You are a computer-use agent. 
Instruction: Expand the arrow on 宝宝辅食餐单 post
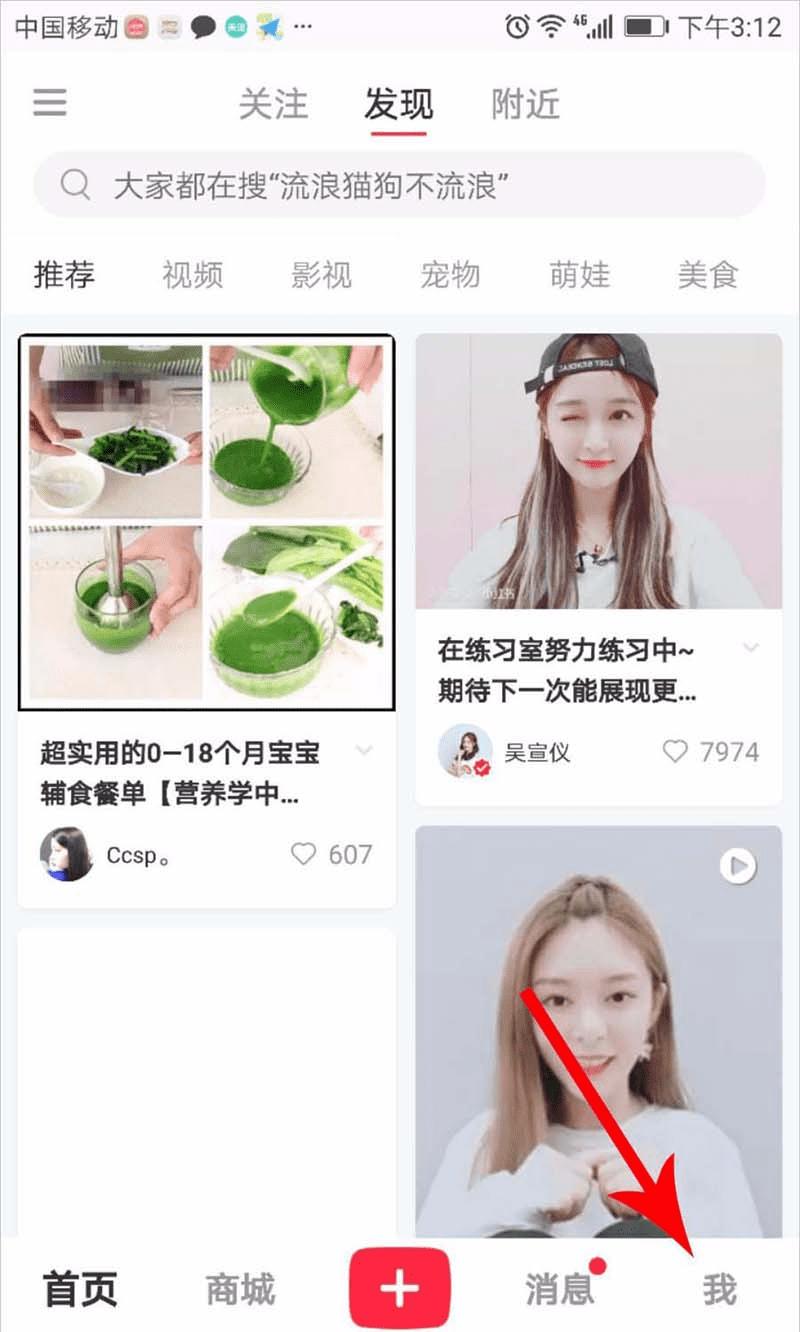364,750
